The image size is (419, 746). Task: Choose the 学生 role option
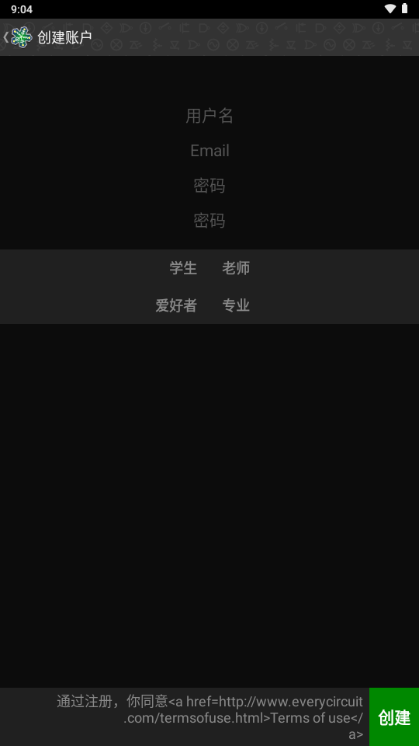click(183, 268)
